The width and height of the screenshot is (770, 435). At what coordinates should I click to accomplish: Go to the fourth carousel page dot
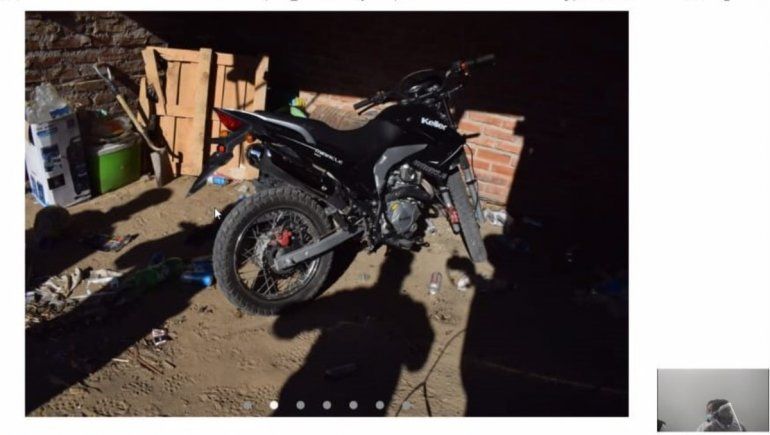pos(326,405)
